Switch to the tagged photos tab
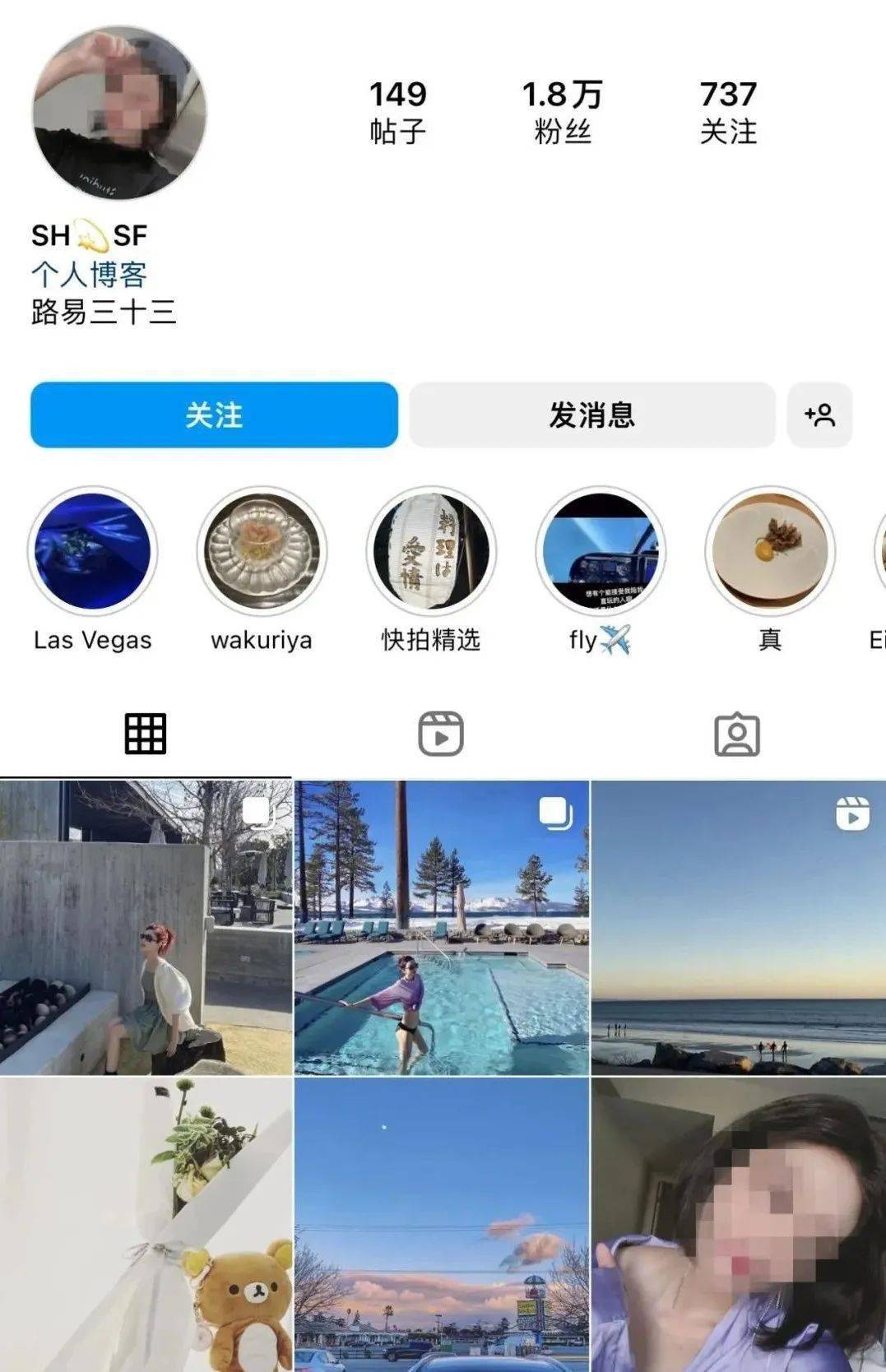Image resolution: width=886 pixels, height=1372 pixels. [x=736, y=734]
